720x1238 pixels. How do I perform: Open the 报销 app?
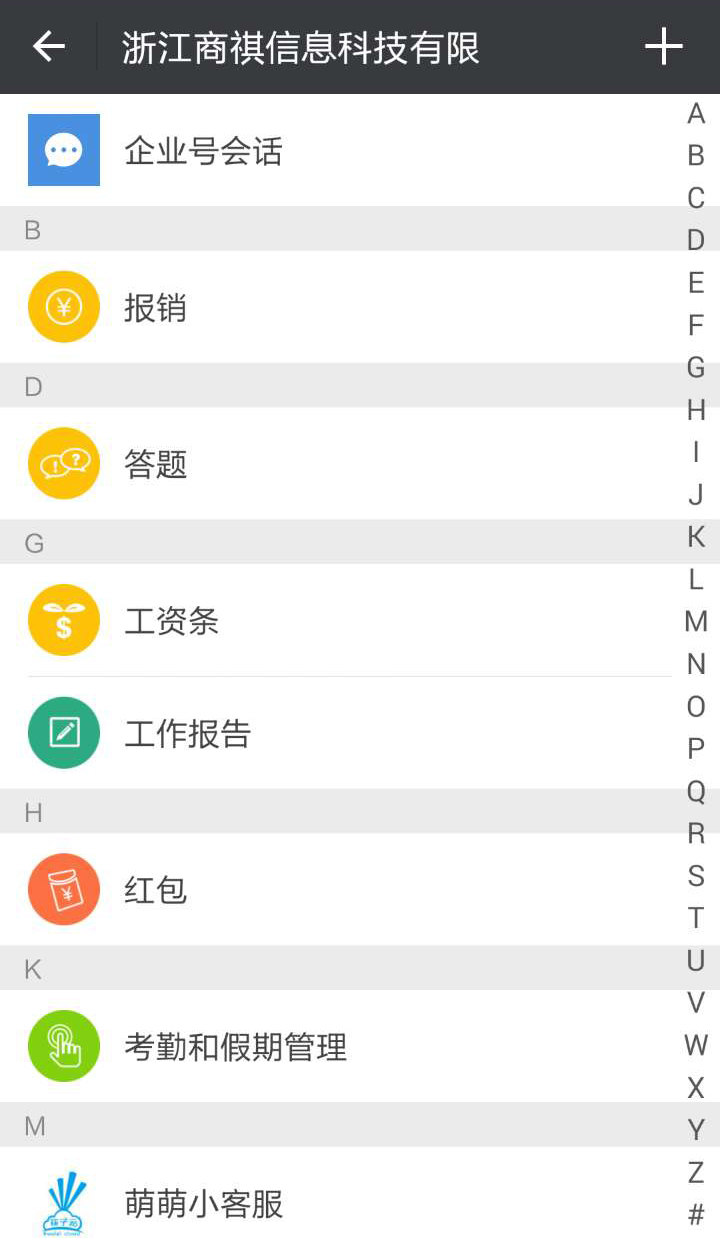tap(336, 307)
